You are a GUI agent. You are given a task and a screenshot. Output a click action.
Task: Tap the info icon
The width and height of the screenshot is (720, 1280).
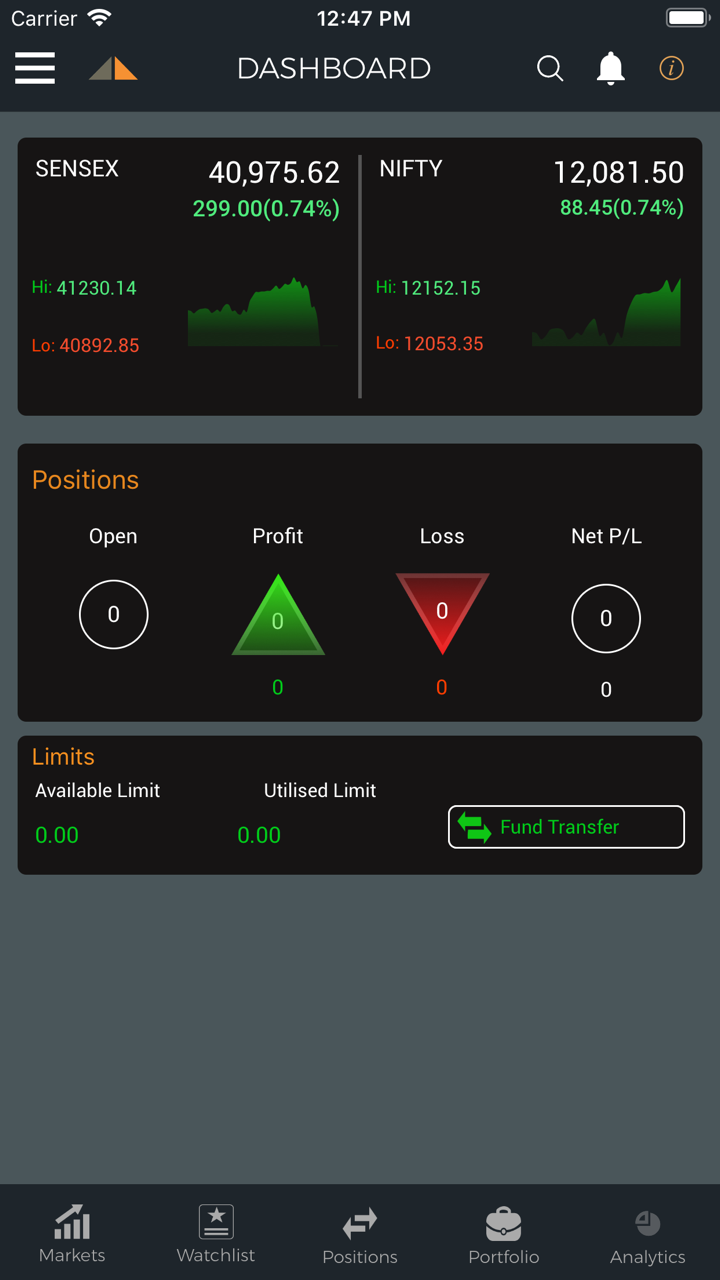pyautogui.click(x=671, y=68)
